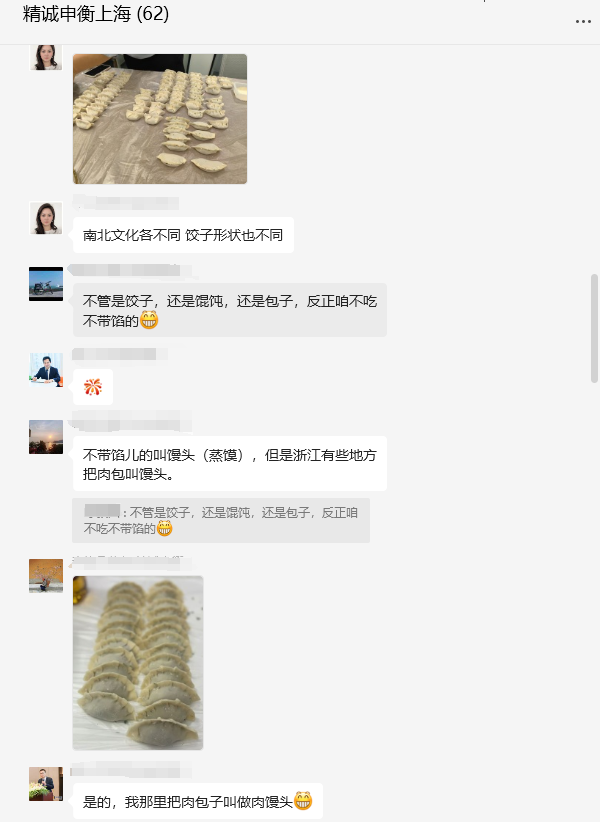Open the avatar beside the 不管是饺子 message

[46, 284]
